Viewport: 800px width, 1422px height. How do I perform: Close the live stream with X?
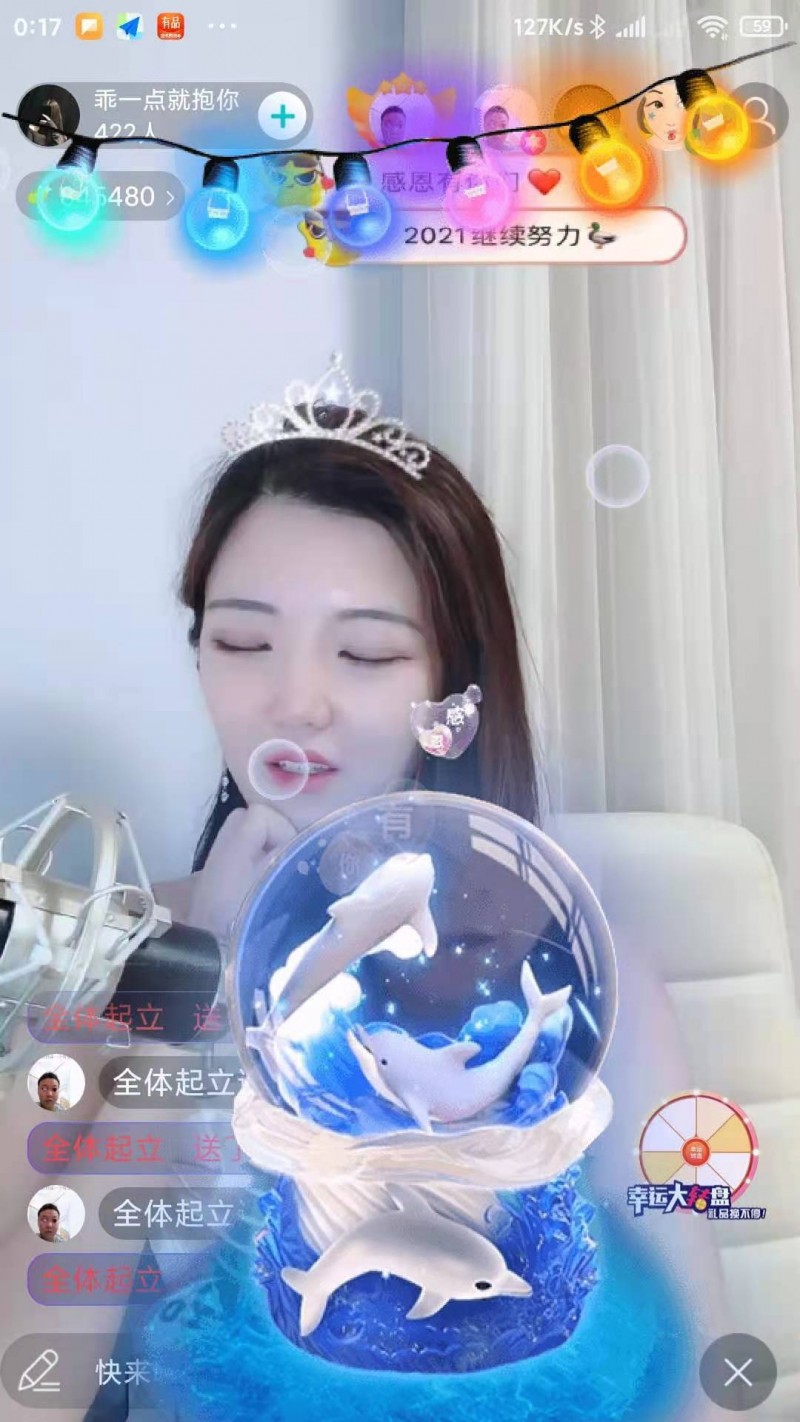738,1373
